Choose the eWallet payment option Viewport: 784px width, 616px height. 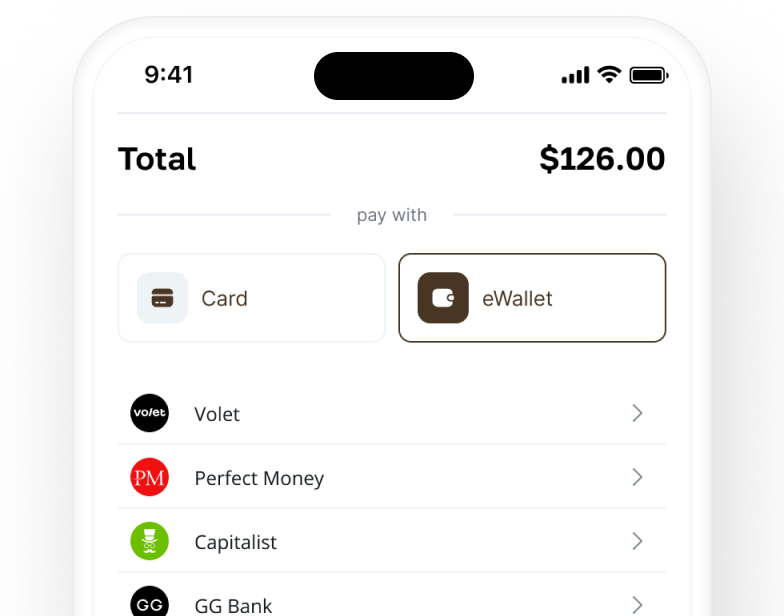click(x=531, y=298)
